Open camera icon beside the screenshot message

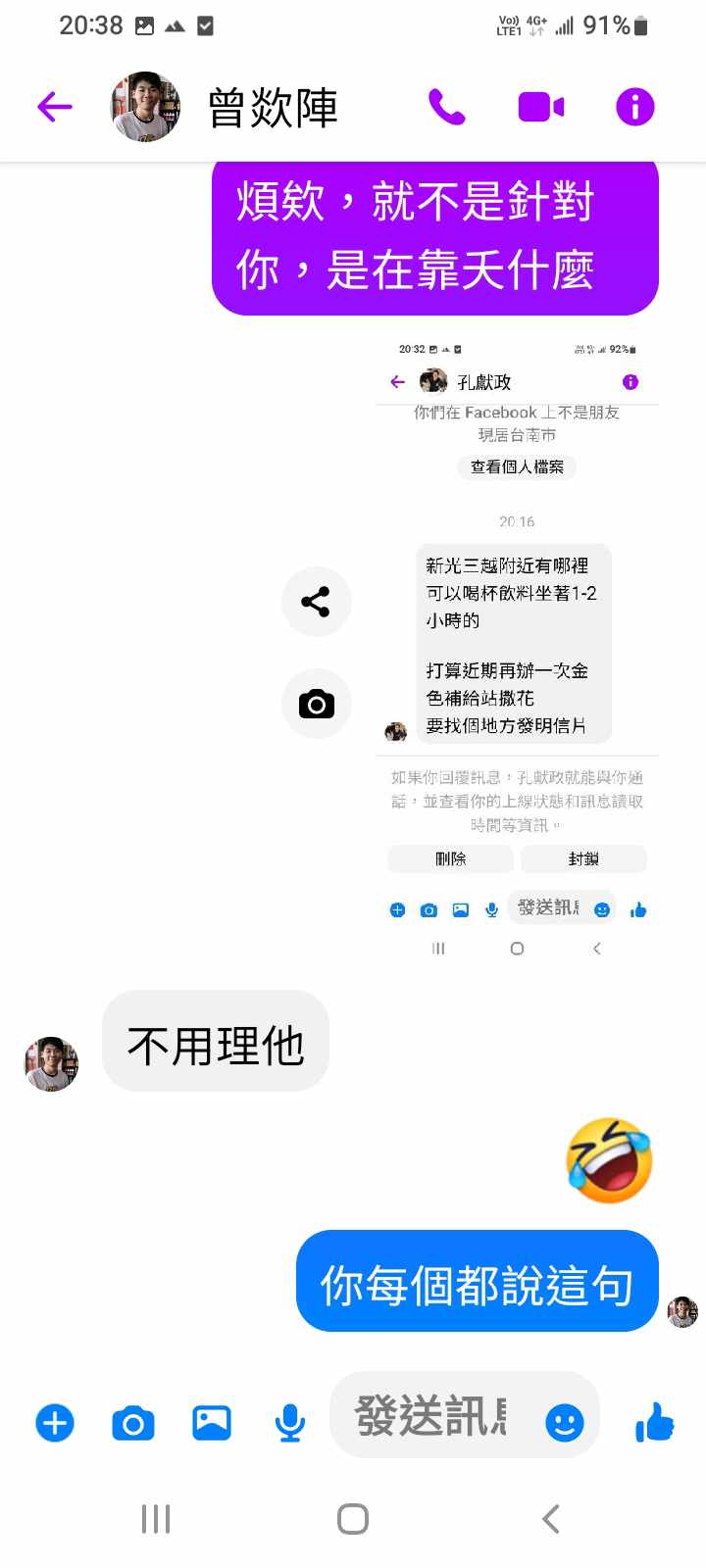(x=316, y=704)
